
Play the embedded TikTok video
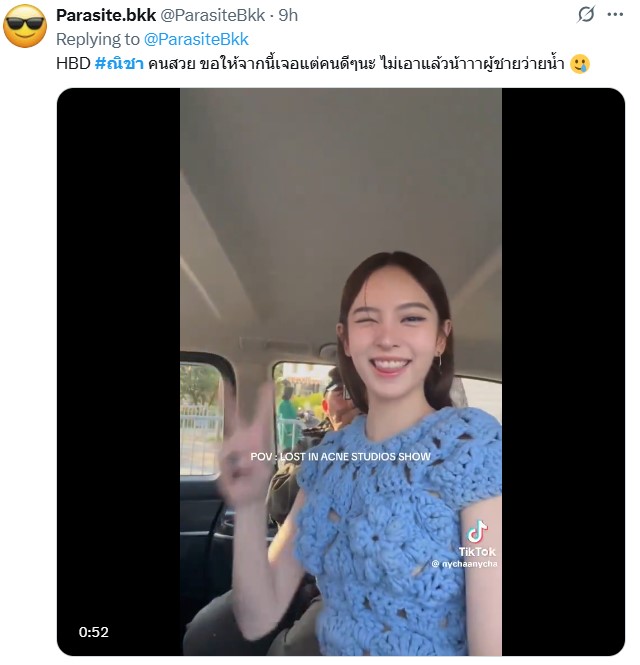[x=340, y=370]
